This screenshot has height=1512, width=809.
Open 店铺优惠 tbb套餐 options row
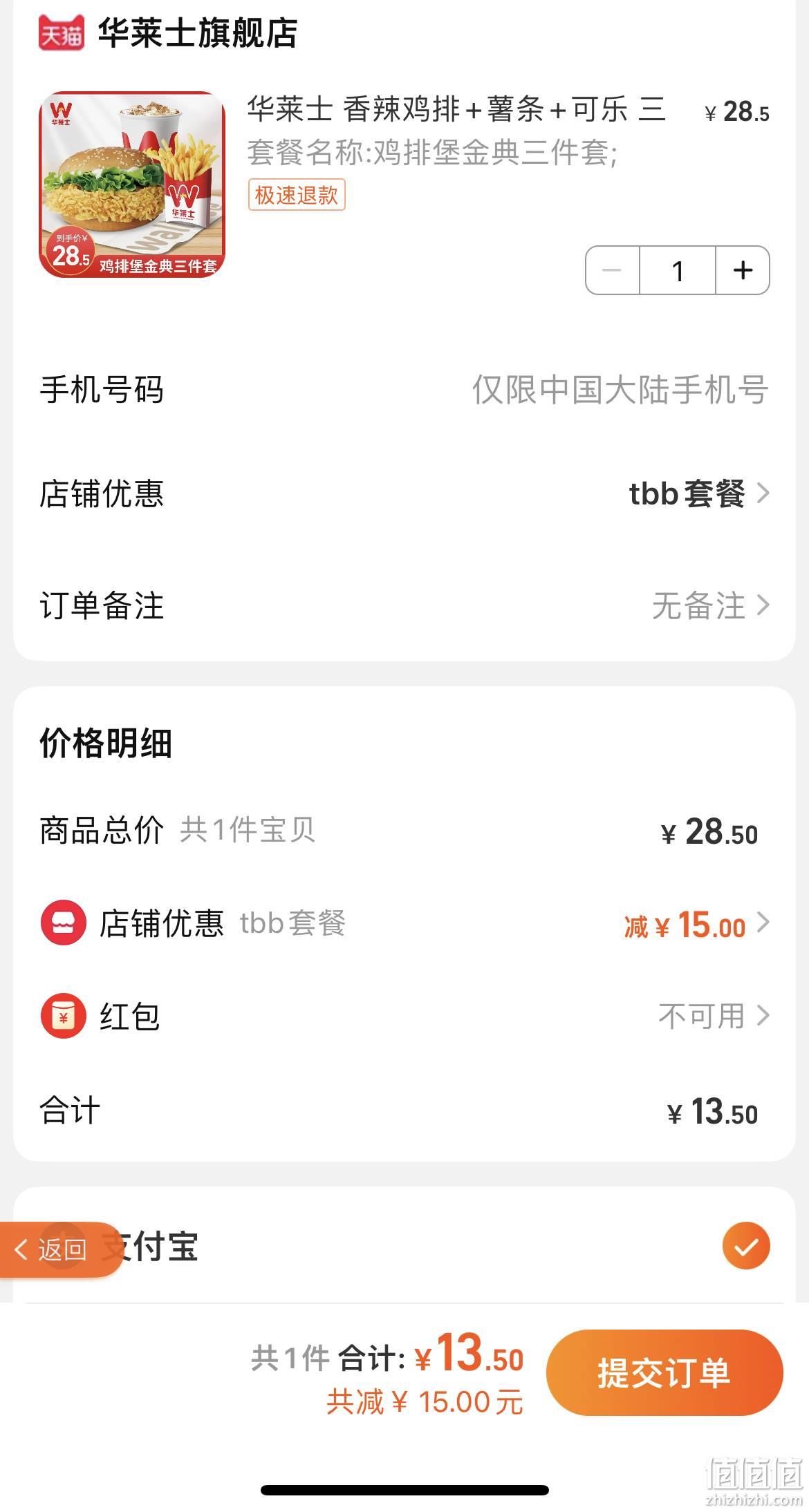404,494
